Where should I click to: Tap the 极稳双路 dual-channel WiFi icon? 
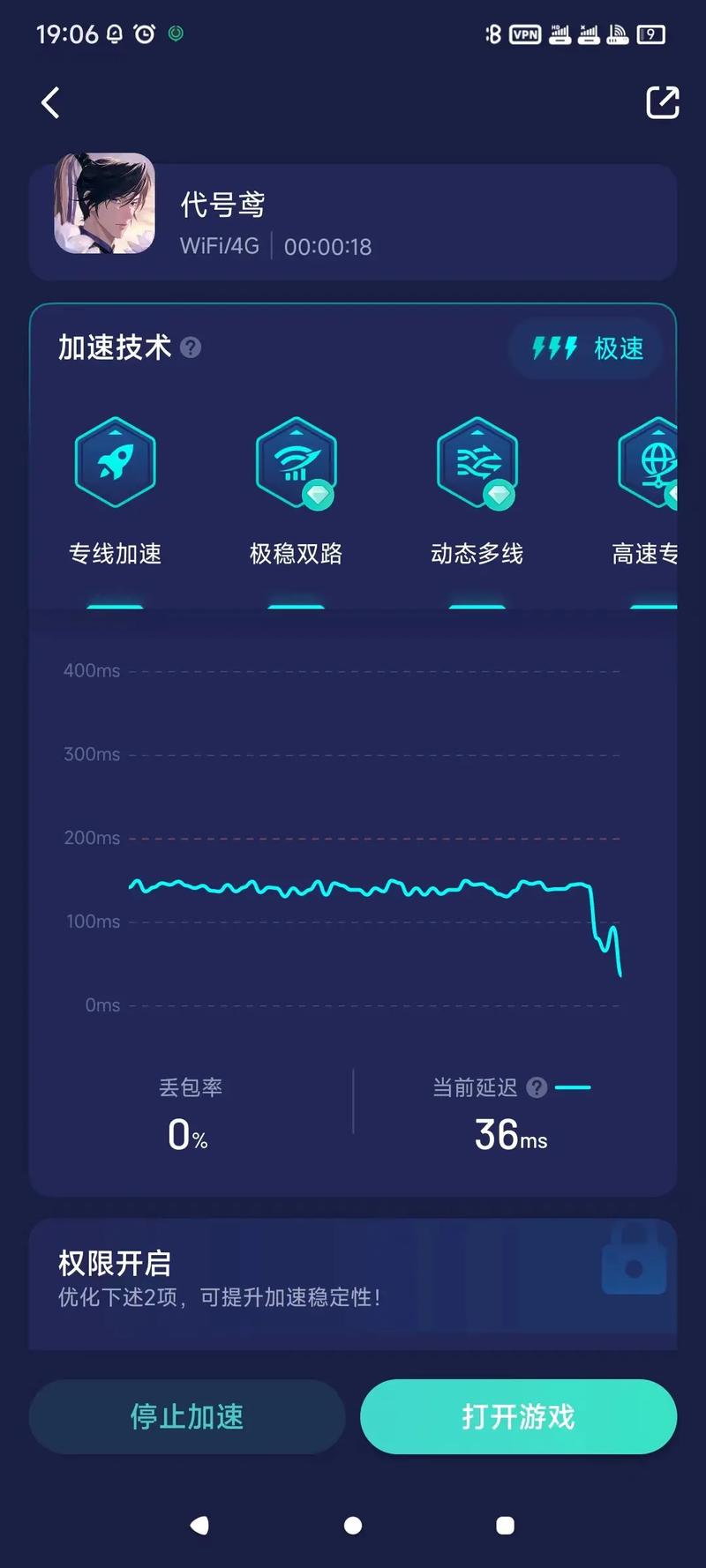[x=296, y=463]
